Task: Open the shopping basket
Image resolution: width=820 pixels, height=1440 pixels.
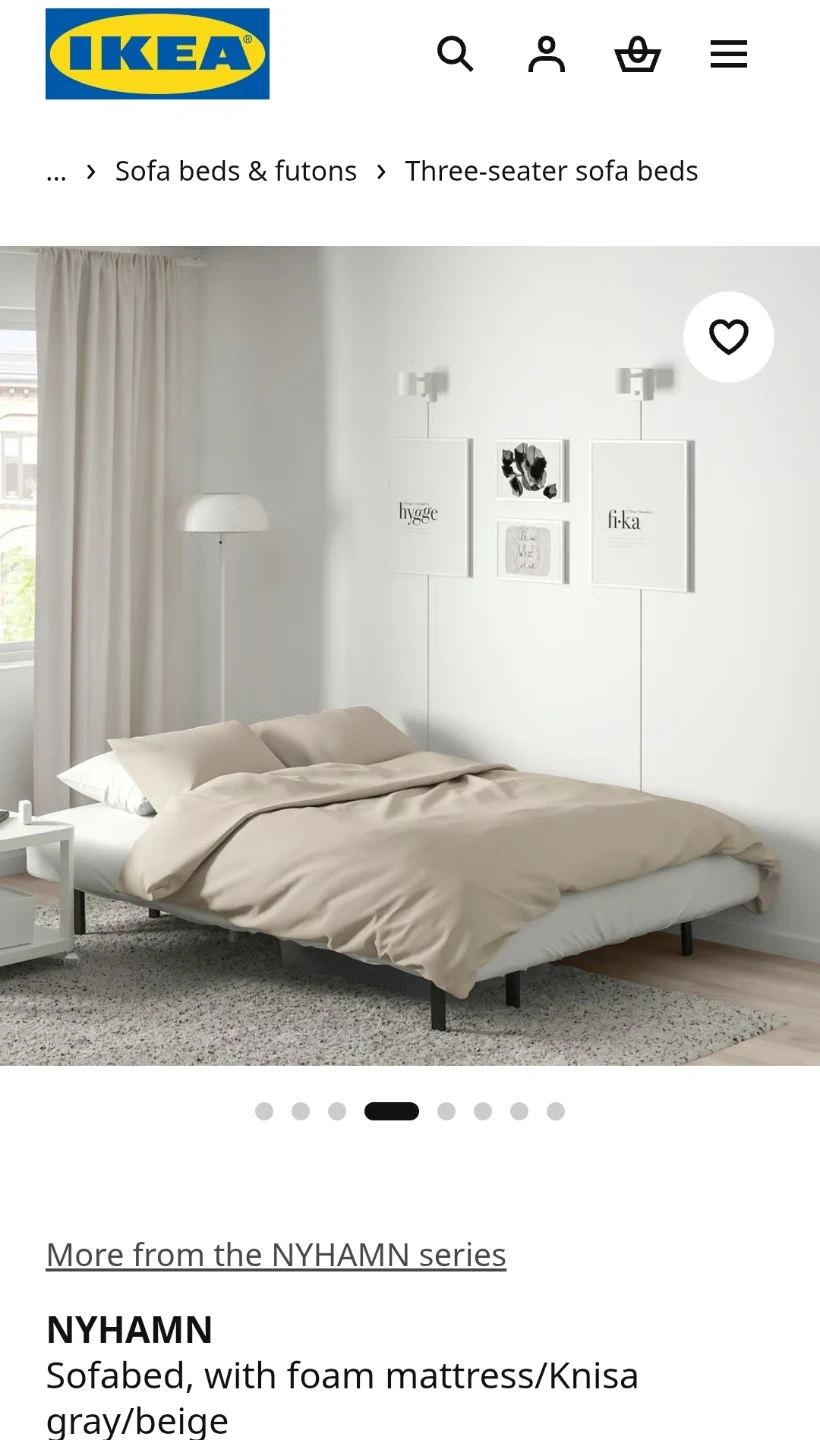Action: click(637, 54)
